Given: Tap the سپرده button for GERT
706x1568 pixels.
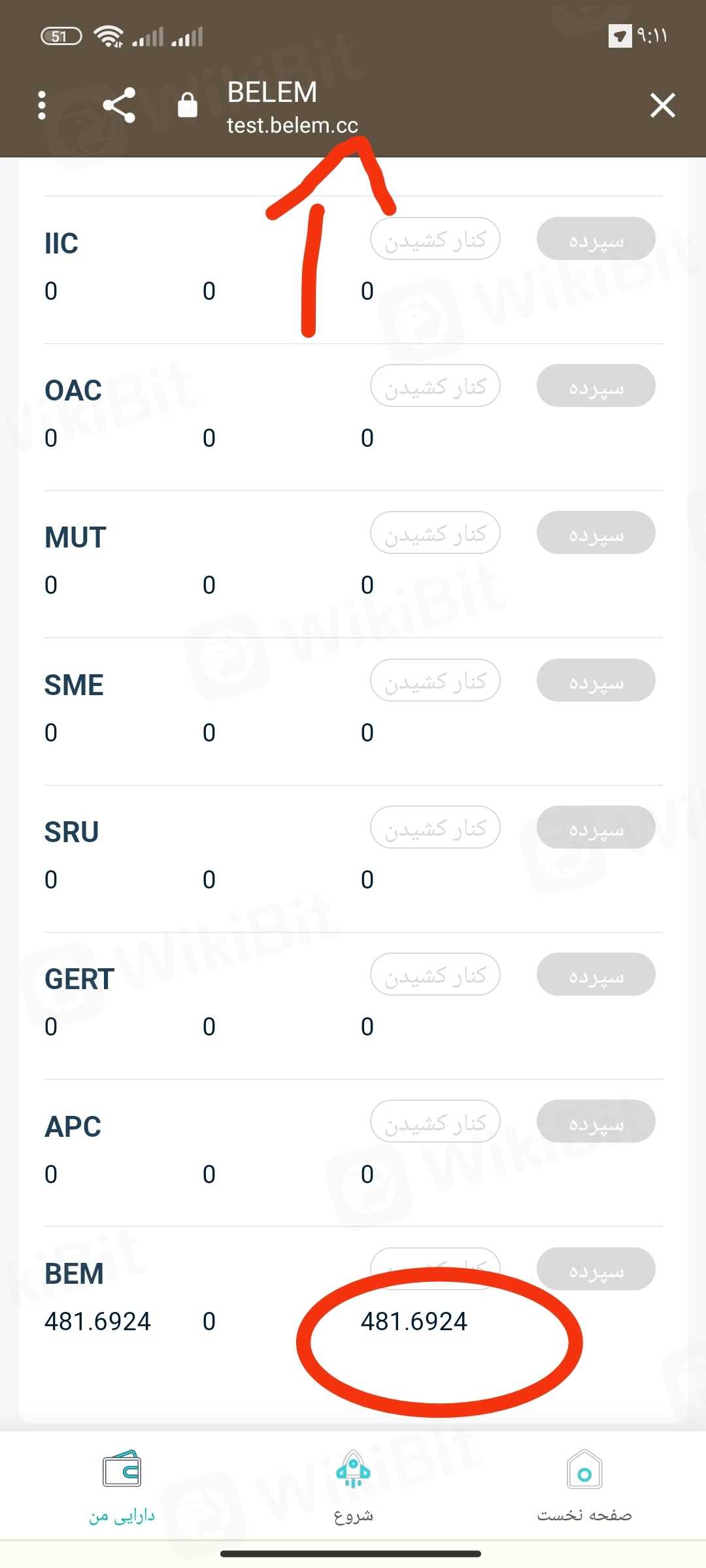Looking at the screenshot, I should [596, 975].
